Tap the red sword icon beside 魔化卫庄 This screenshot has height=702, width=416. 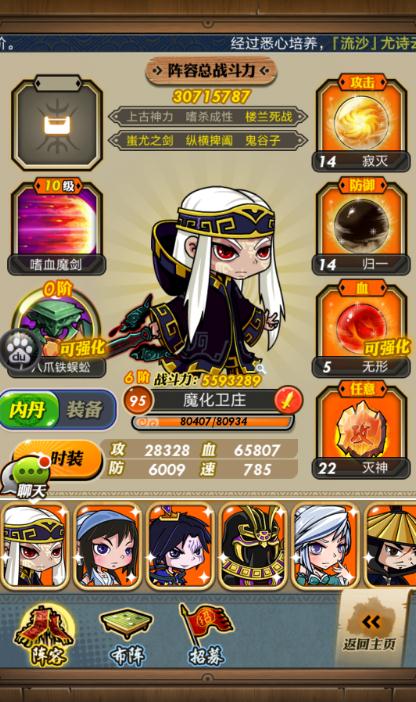pyautogui.click(x=287, y=399)
